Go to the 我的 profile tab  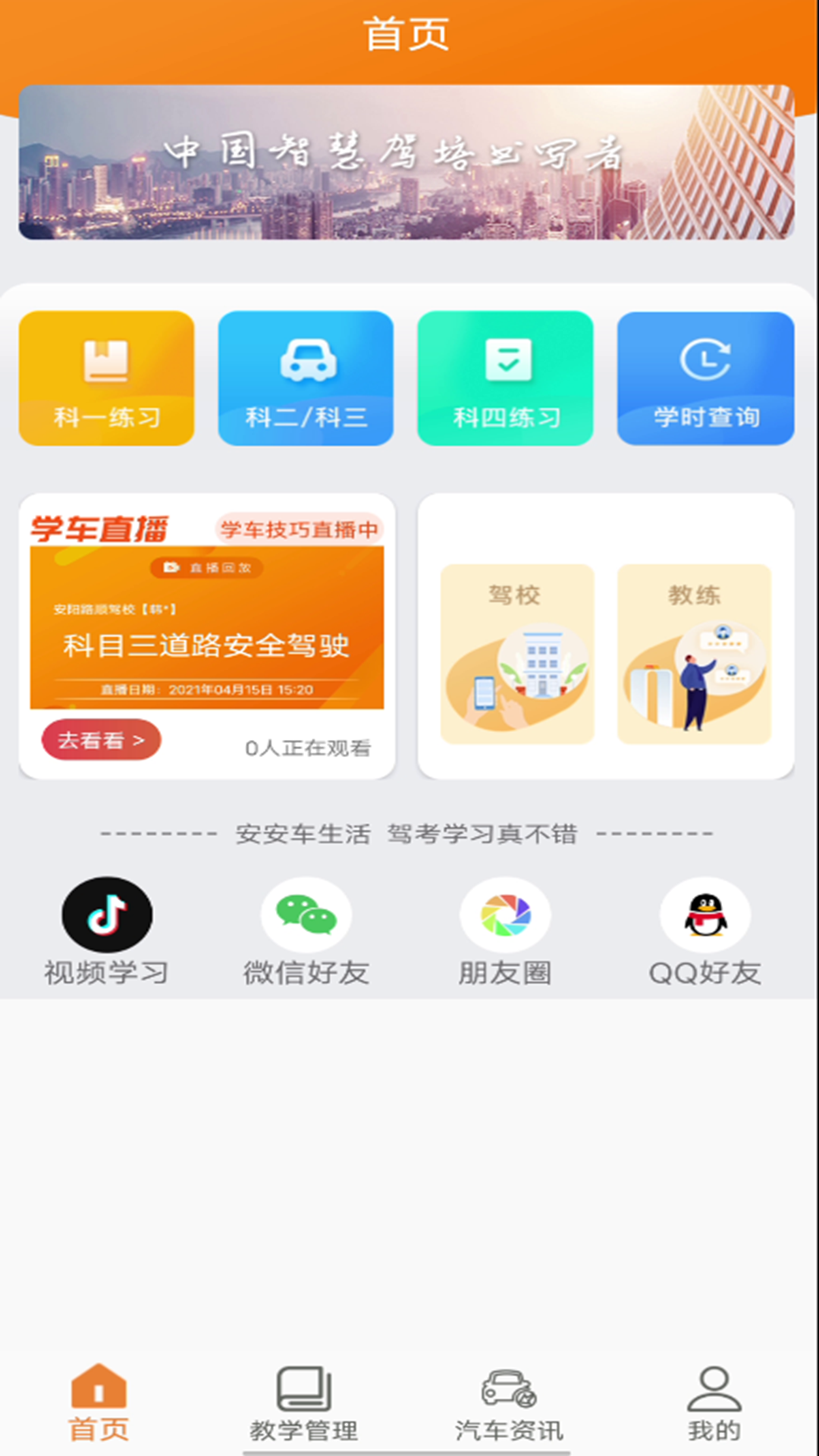[714, 1404]
